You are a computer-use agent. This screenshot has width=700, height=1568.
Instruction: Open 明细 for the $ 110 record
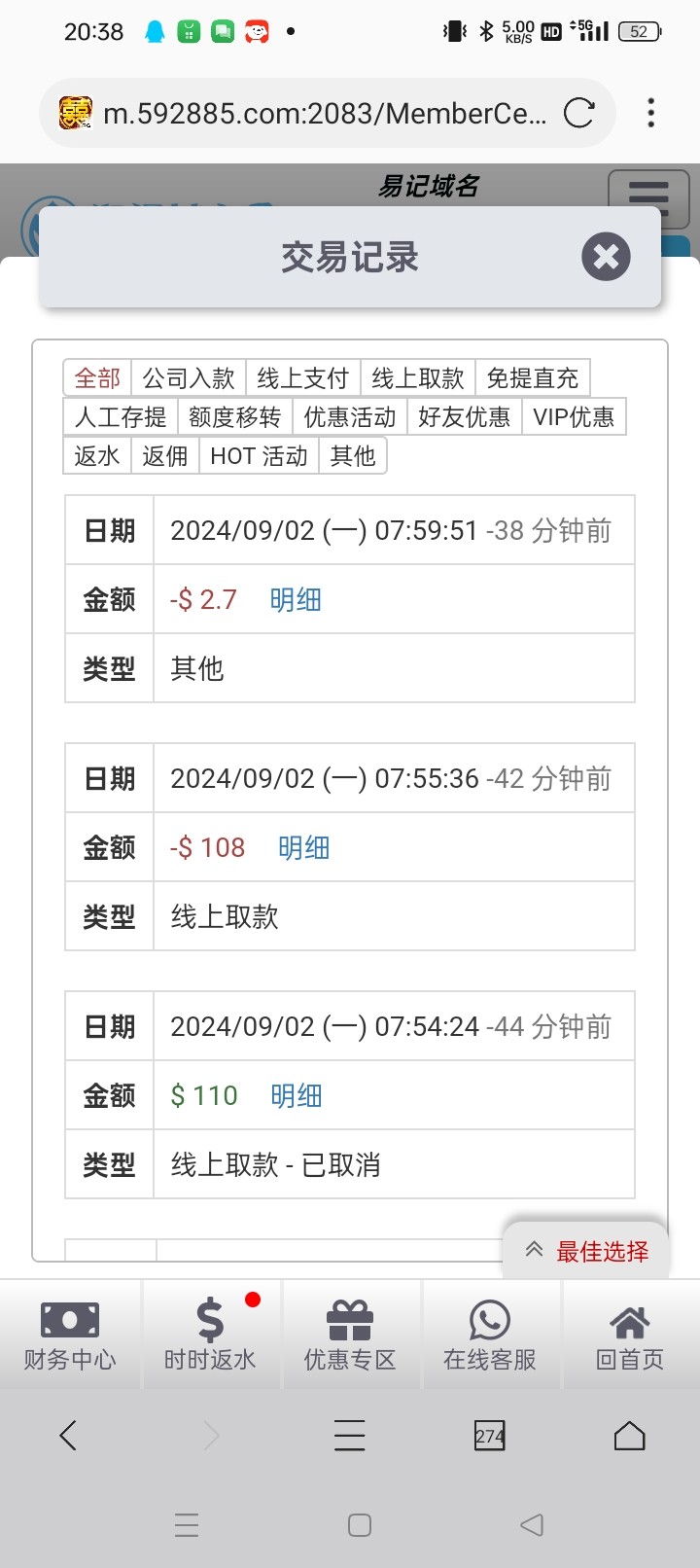coord(297,1096)
